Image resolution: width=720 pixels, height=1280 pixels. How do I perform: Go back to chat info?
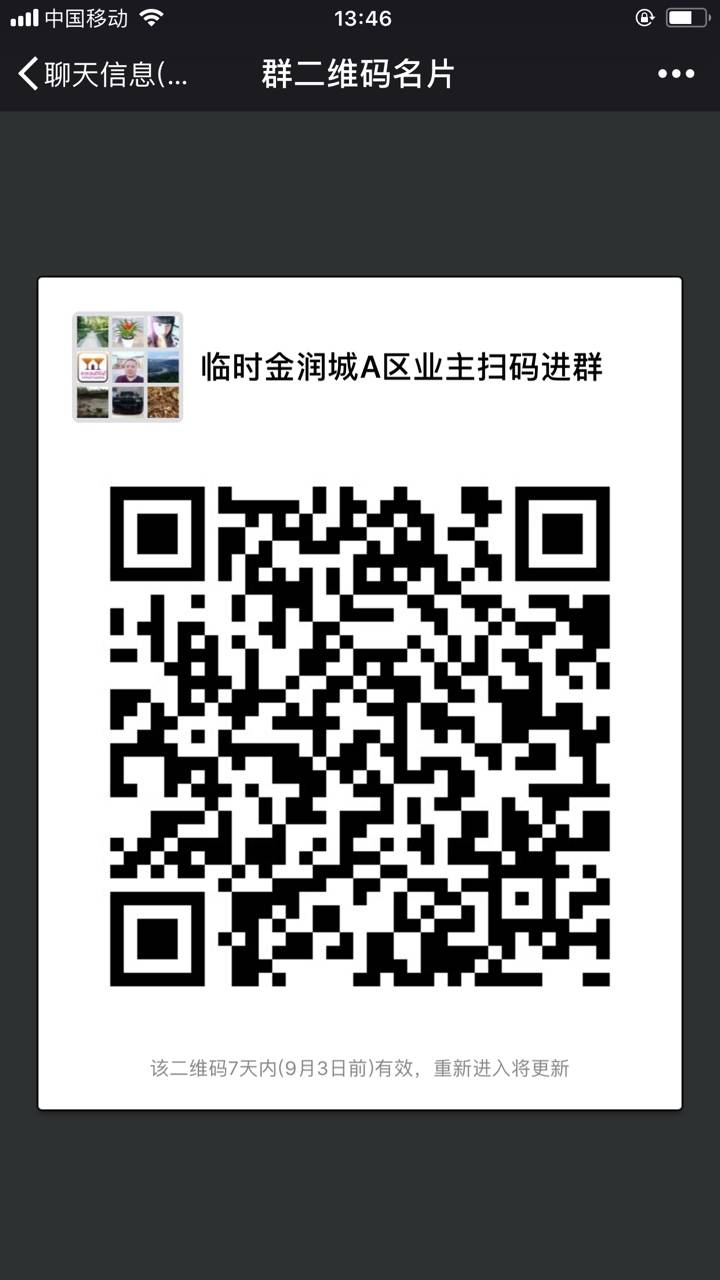[x=100, y=74]
